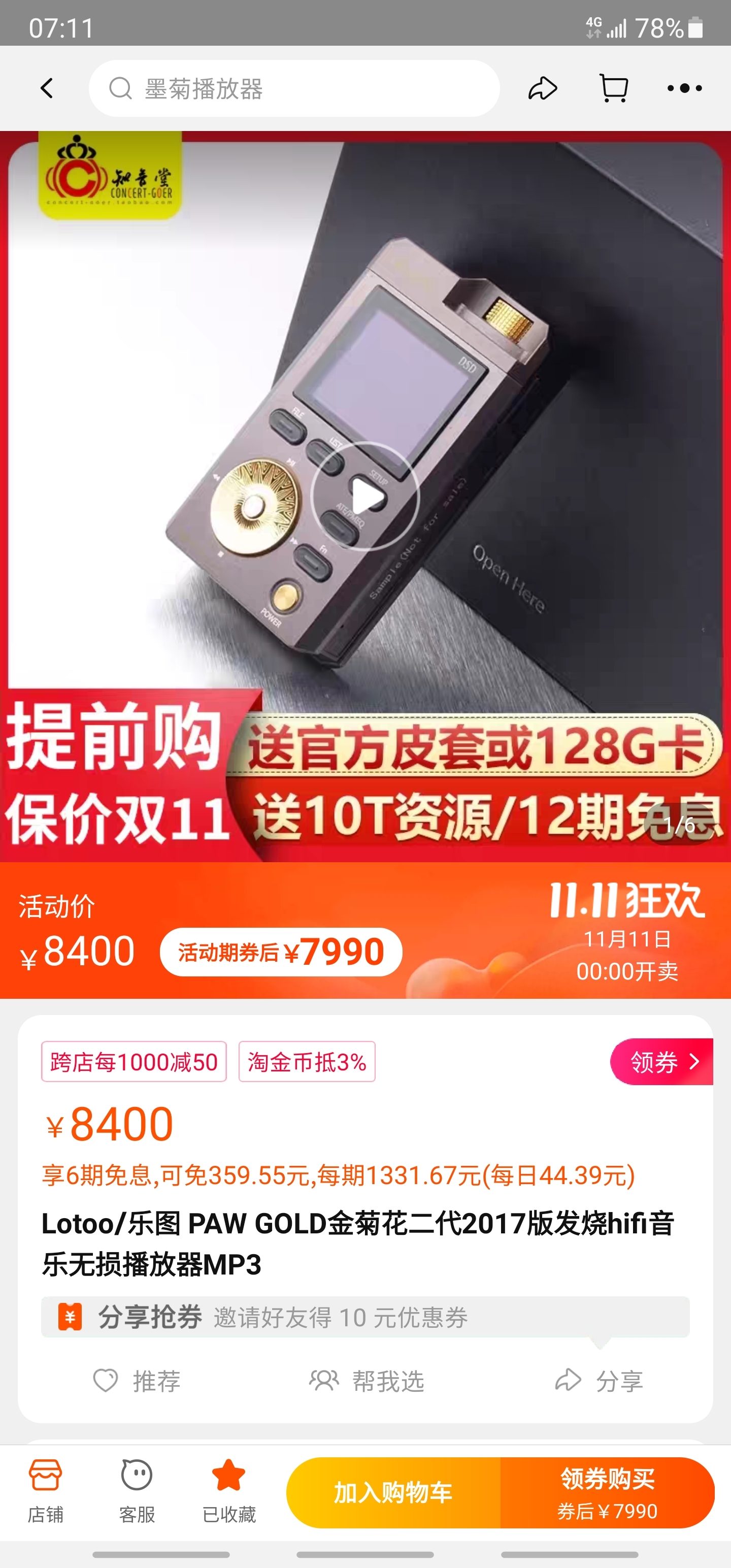
Task: Tap the 淘金币抵3% tag
Action: [307, 1062]
